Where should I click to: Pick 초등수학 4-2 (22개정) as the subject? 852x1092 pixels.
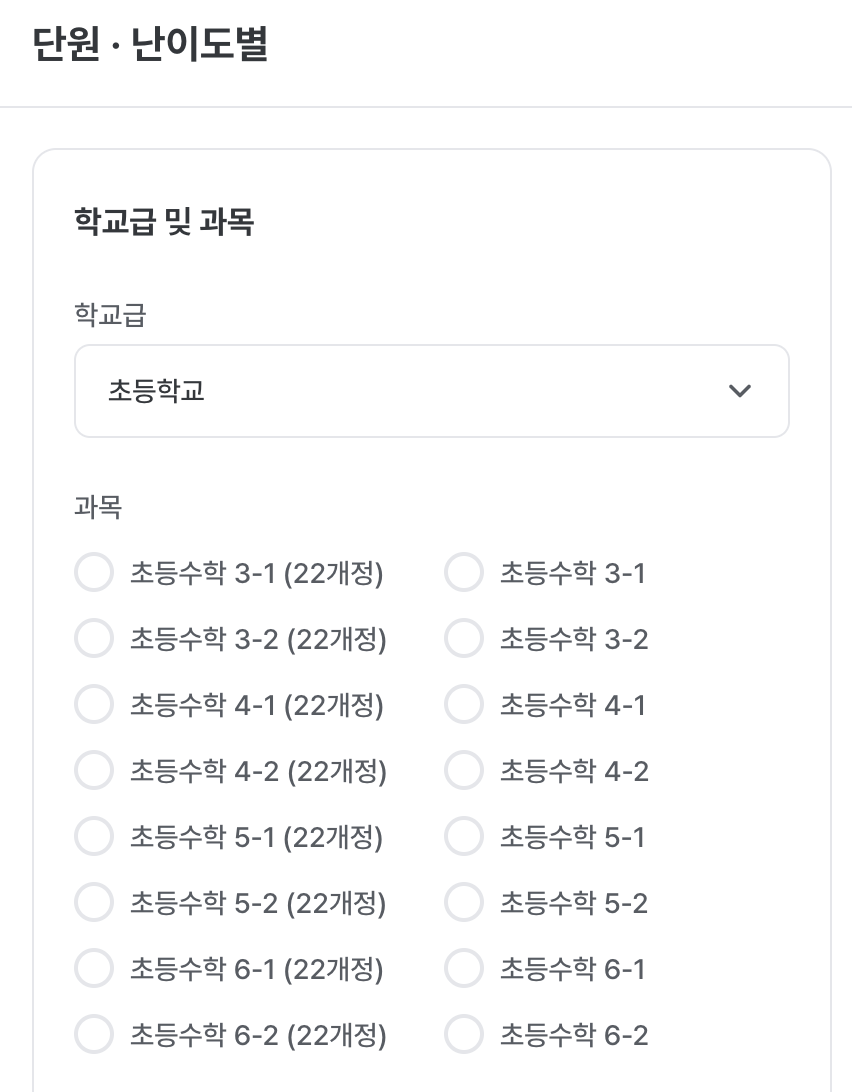(x=93, y=770)
